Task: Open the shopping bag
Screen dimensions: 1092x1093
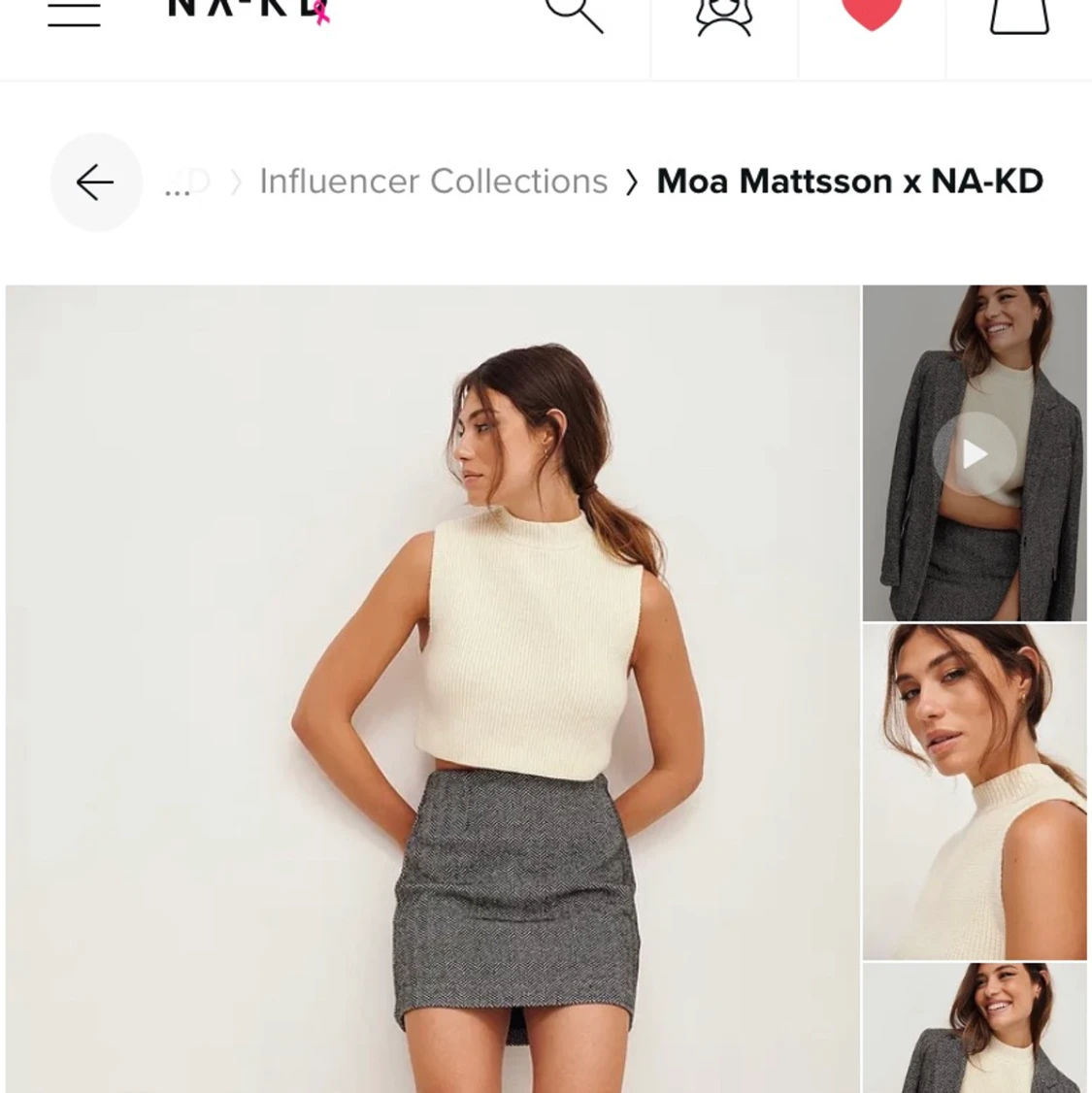Action: tap(1018, 16)
